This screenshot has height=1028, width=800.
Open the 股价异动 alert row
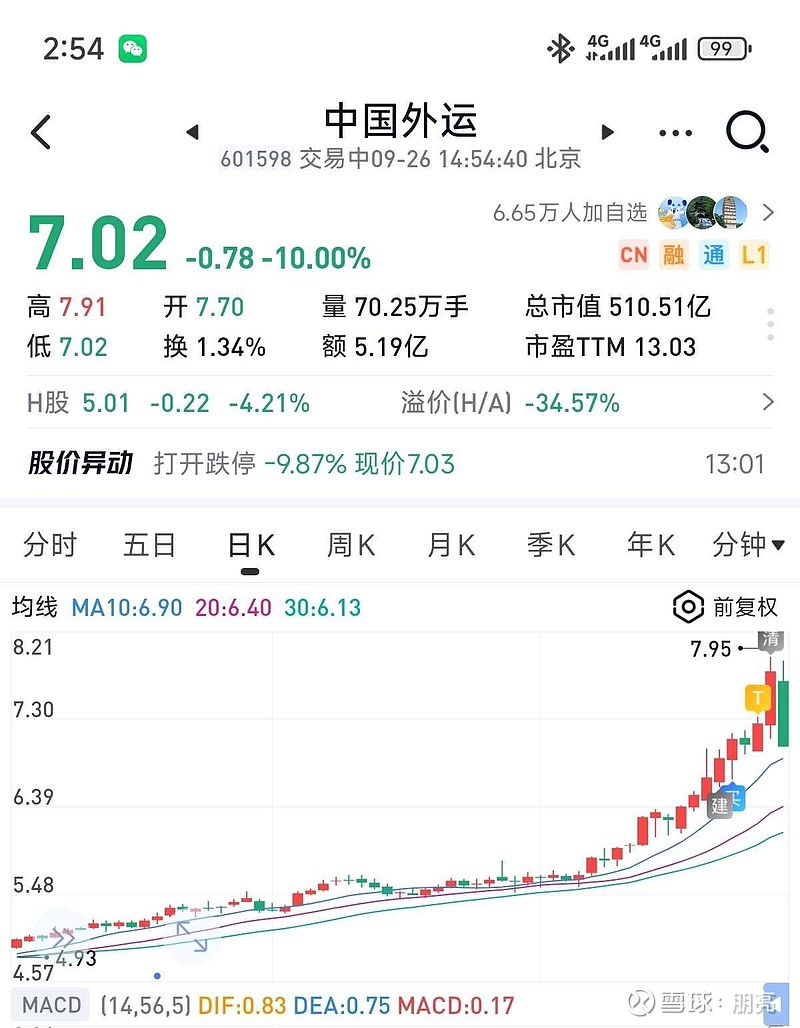[x=400, y=463]
